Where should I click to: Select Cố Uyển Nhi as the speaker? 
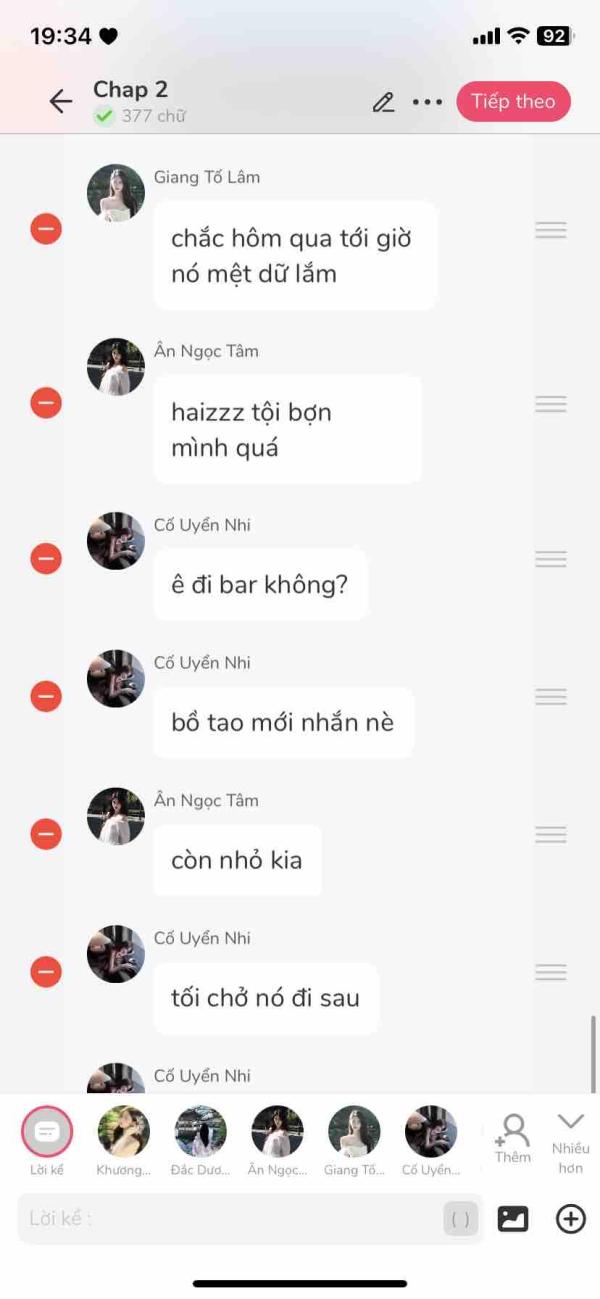click(431, 1140)
